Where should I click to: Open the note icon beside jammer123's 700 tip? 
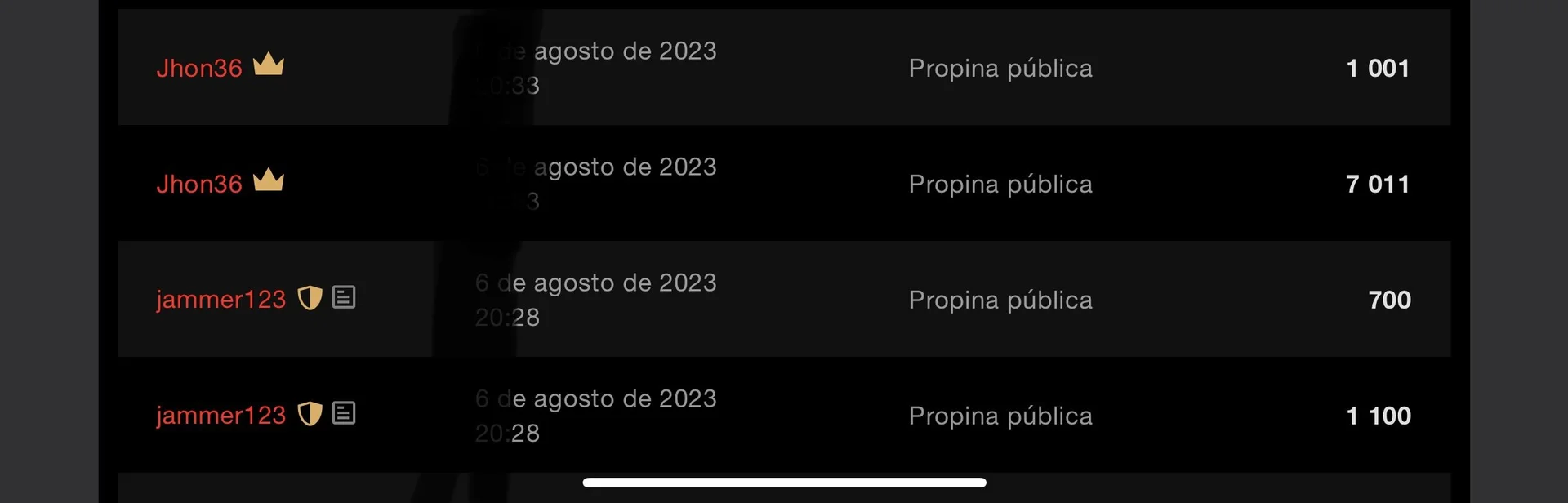click(x=344, y=297)
